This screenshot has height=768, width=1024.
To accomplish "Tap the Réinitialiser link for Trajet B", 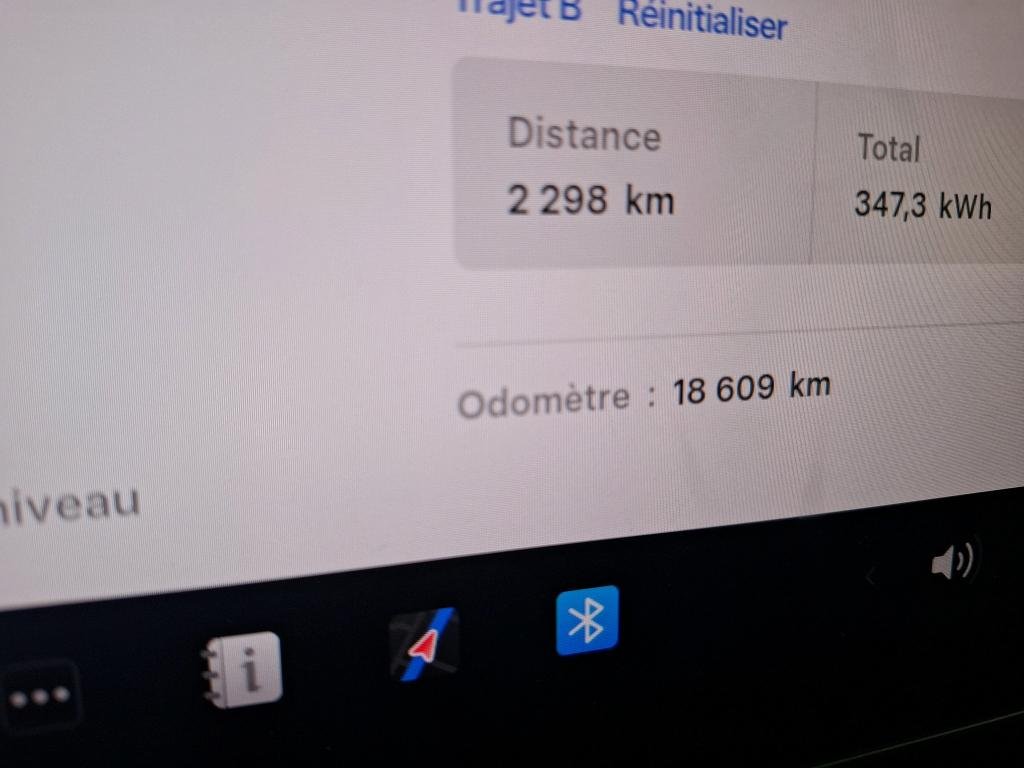I will [x=702, y=21].
